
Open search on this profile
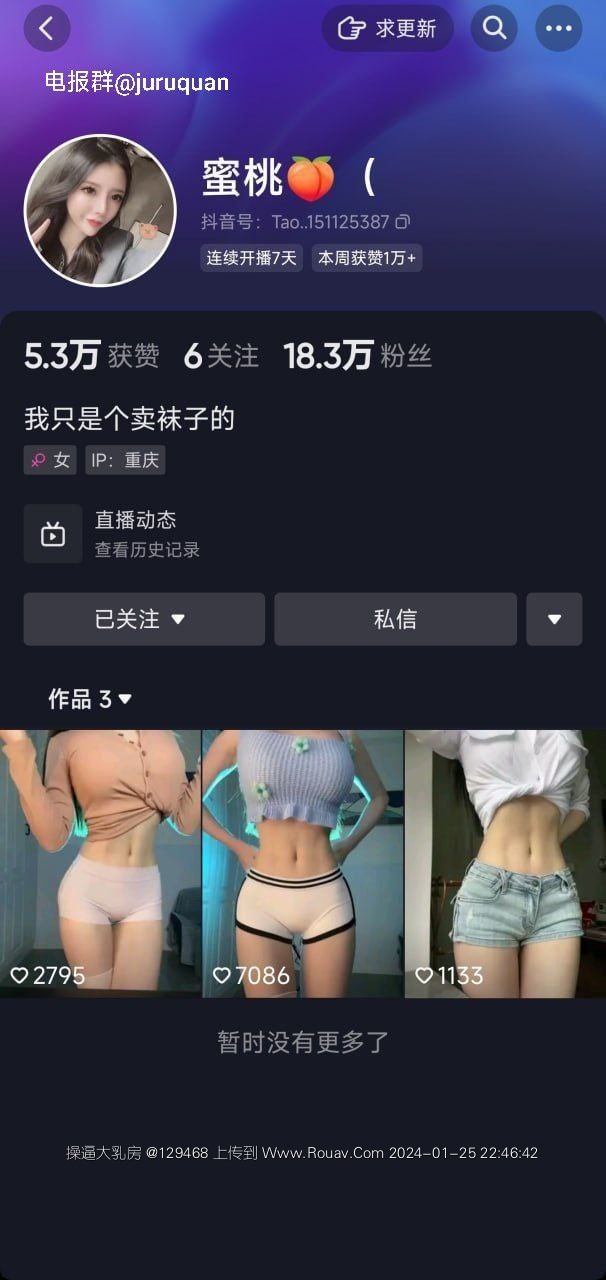pos(494,28)
